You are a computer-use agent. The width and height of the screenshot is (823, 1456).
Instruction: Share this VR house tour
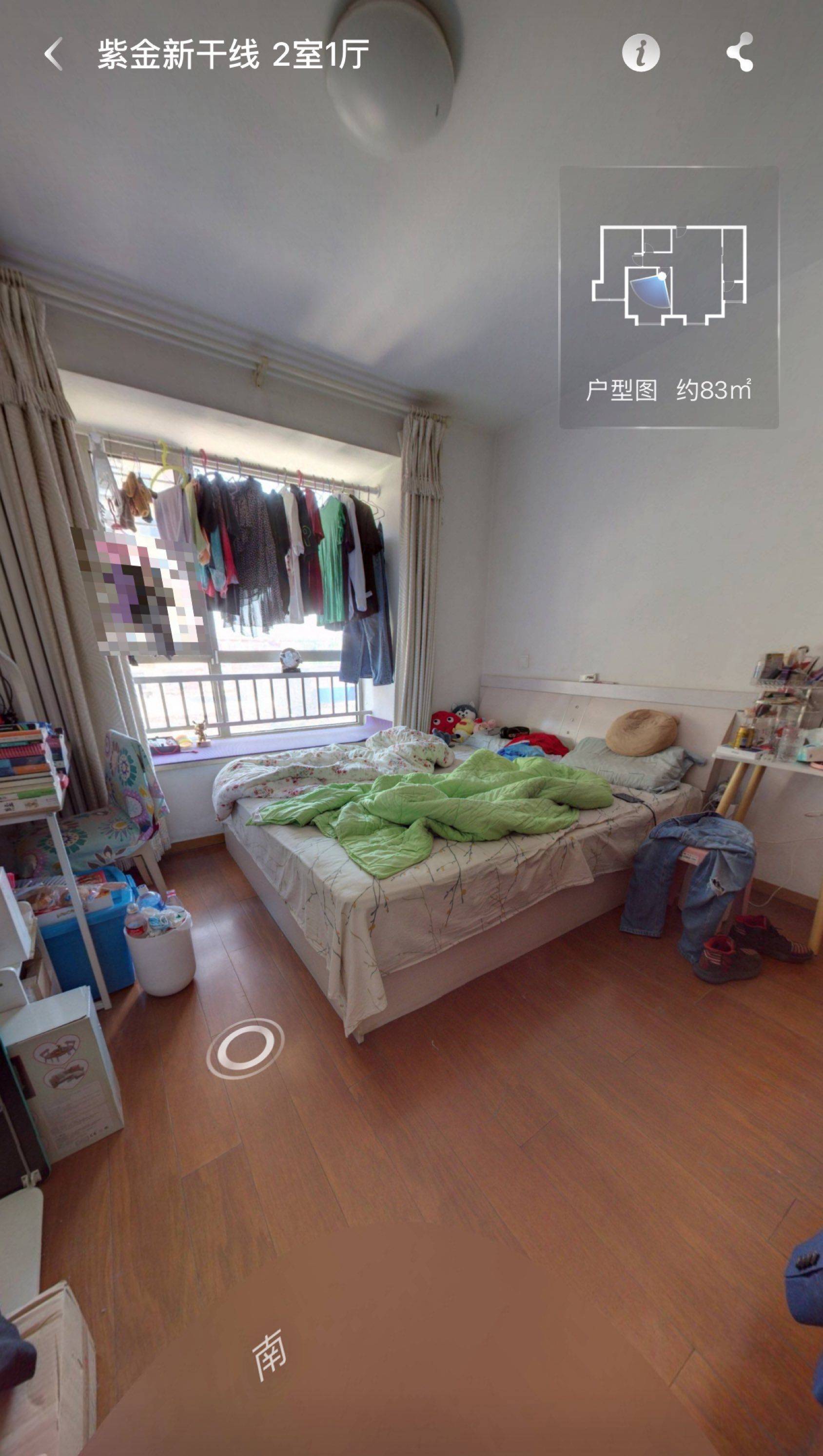pyautogui.click(x=740, y=52)
